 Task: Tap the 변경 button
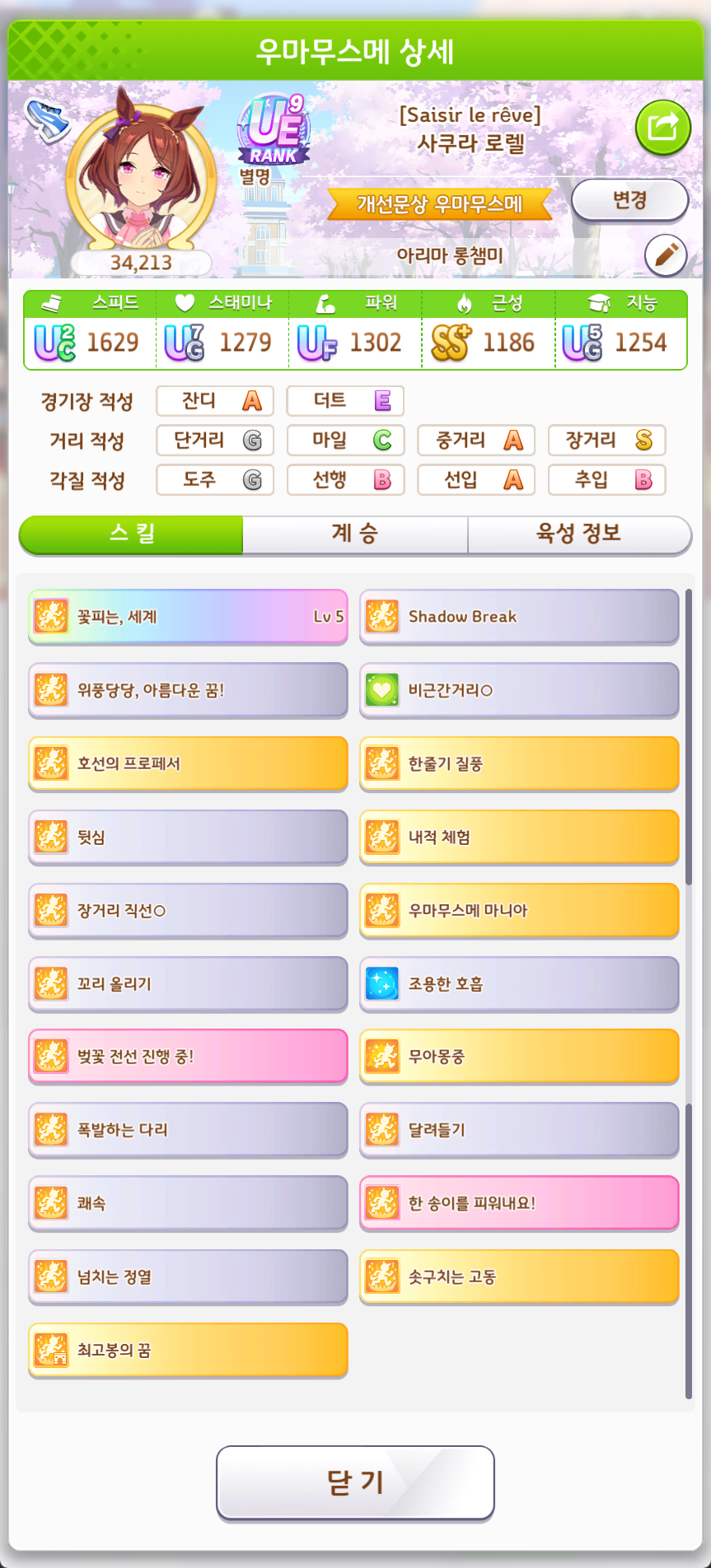click(629, 200)
